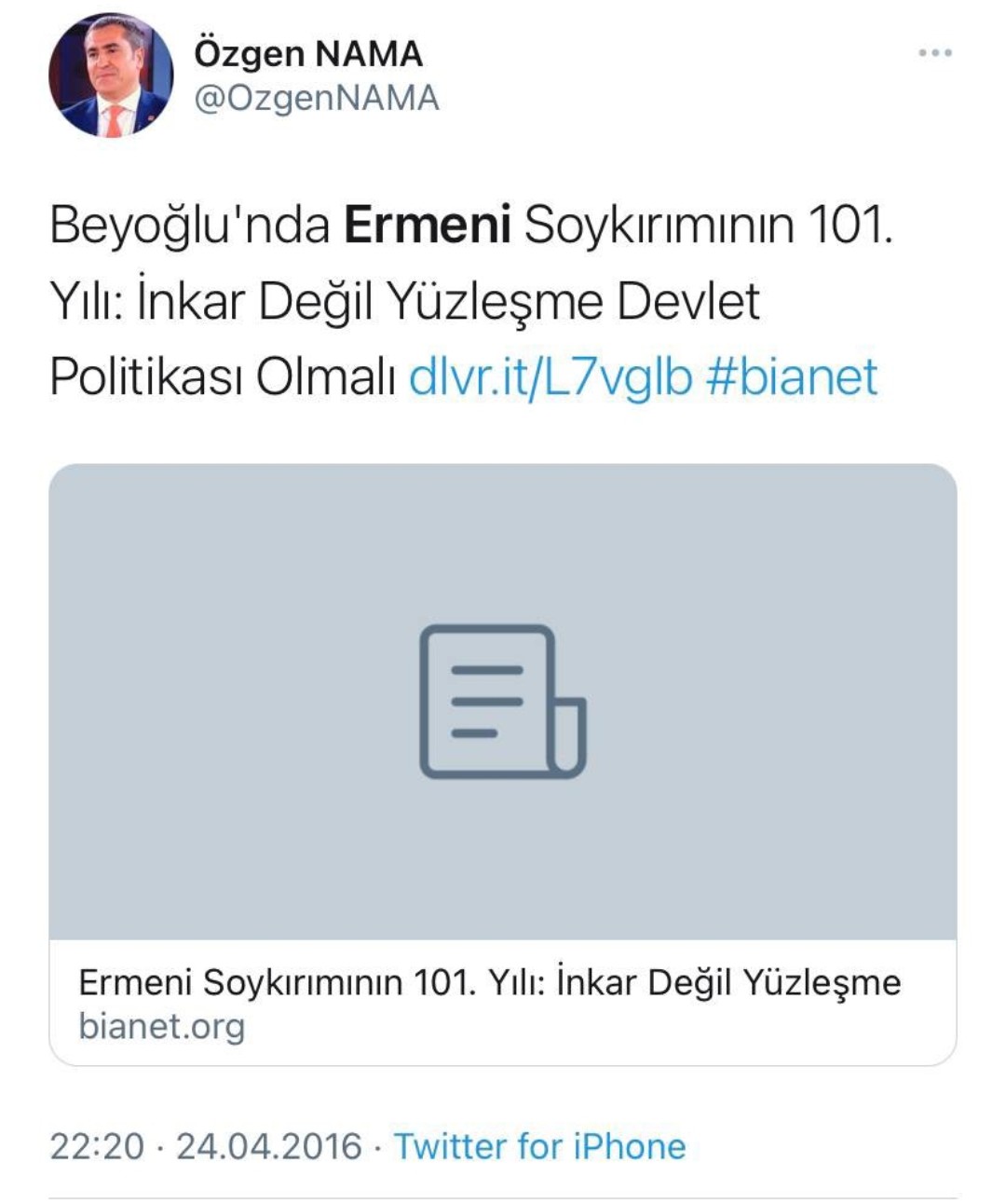Open the dlvr.it/L7vglb link
This screenshot has height=1204, width=1006.
[551, 377]
